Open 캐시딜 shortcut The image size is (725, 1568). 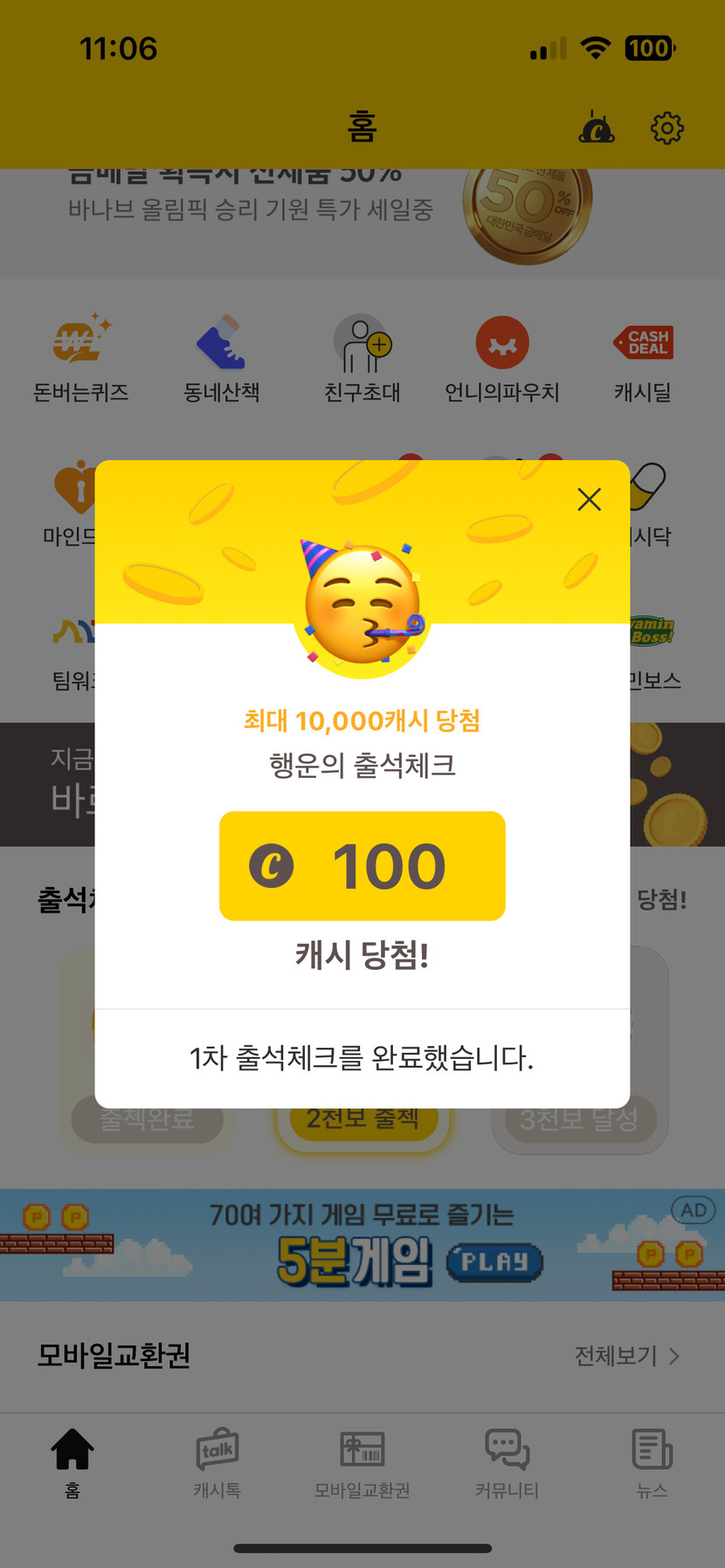point(644,360)
